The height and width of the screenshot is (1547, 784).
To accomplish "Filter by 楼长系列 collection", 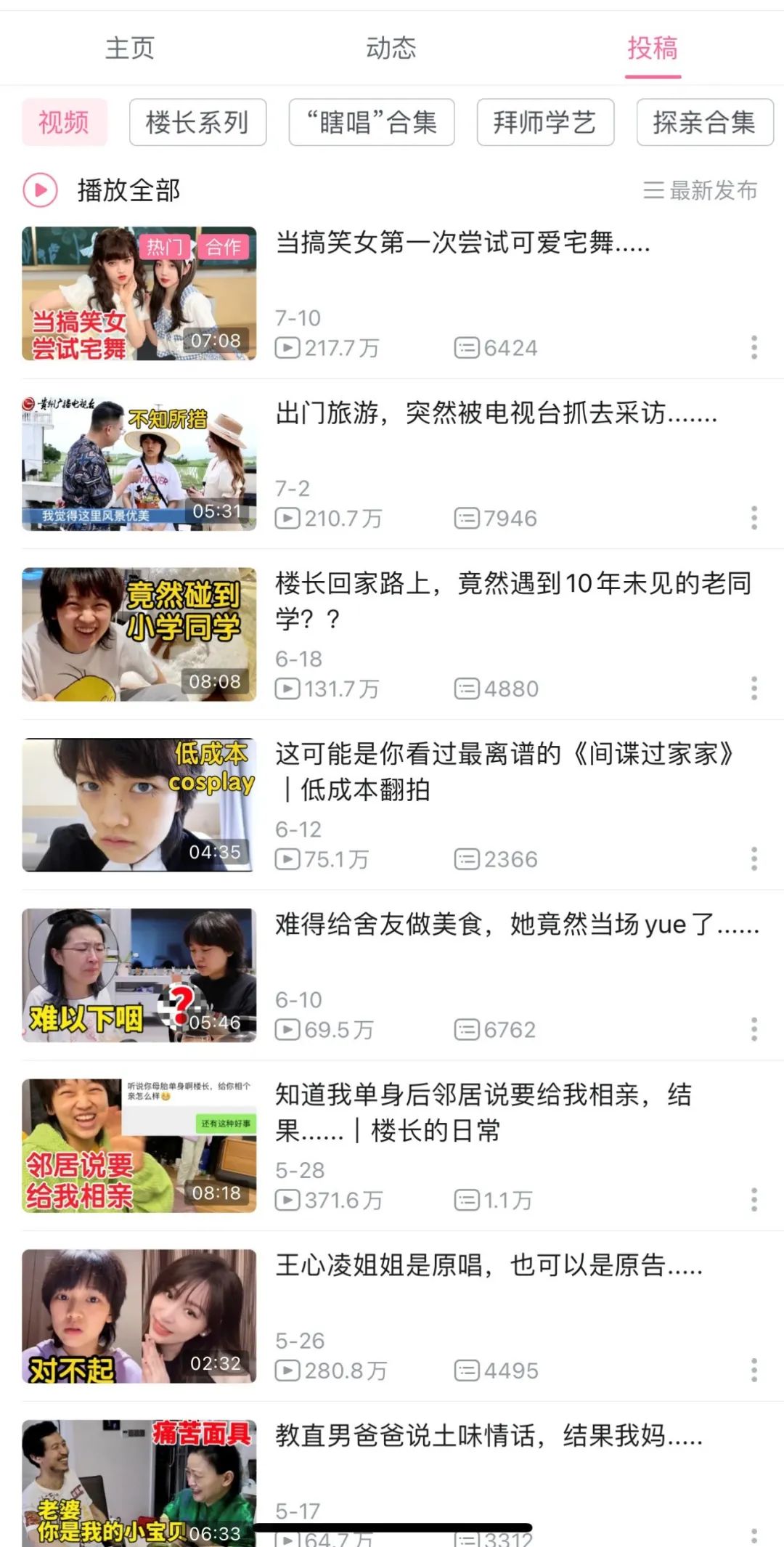I will (x=197, y=122).
